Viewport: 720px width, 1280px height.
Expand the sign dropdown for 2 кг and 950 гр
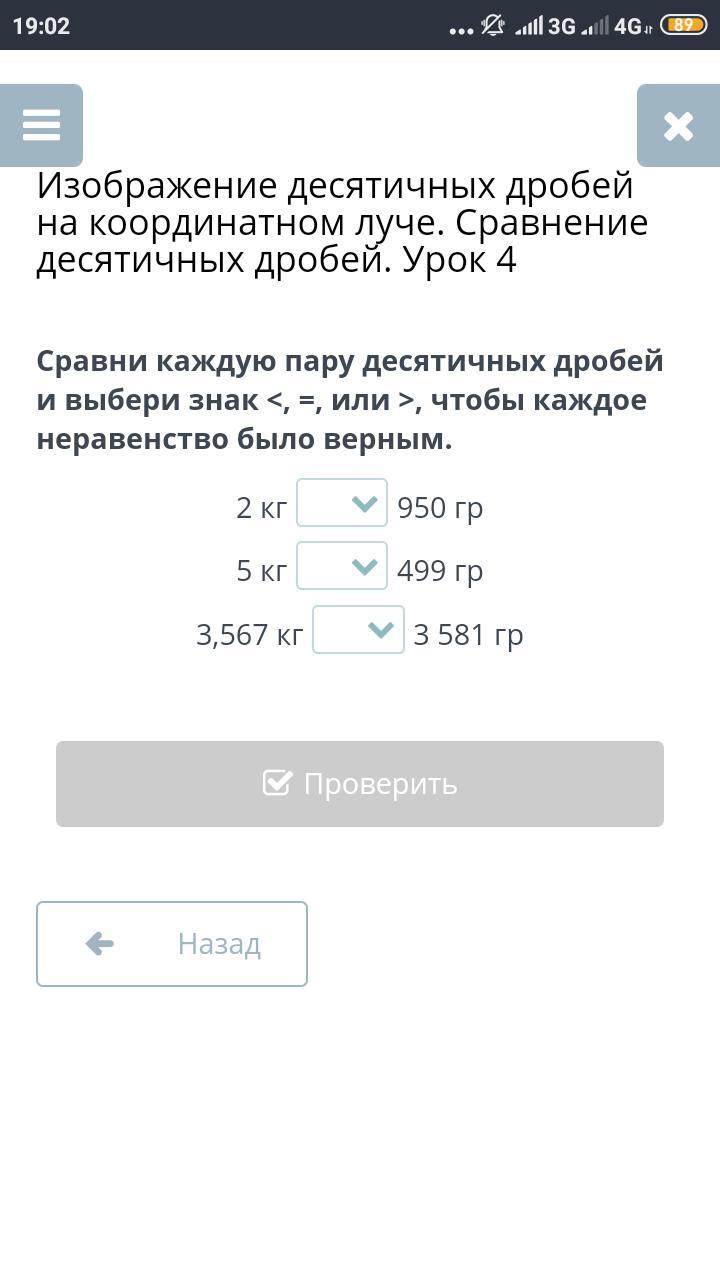pyautogui.click(x=342, y=503)
